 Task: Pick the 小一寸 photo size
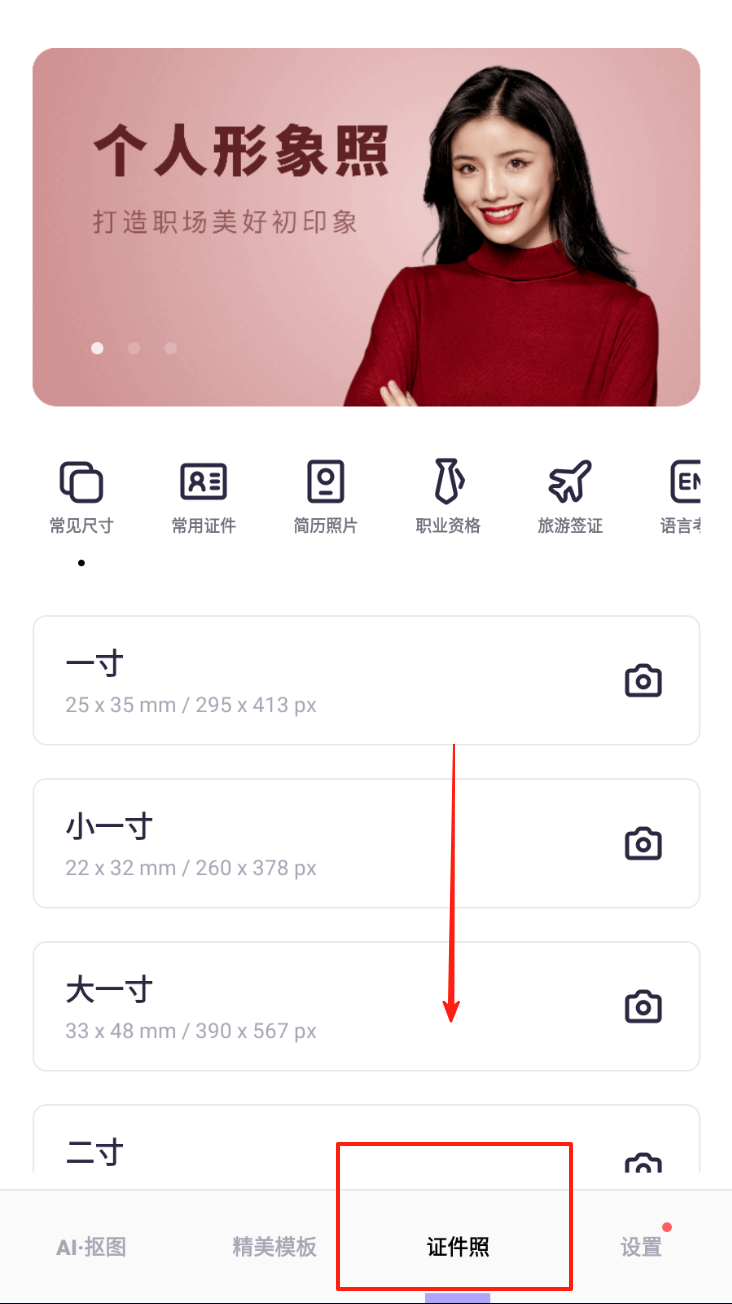[300, 844]
